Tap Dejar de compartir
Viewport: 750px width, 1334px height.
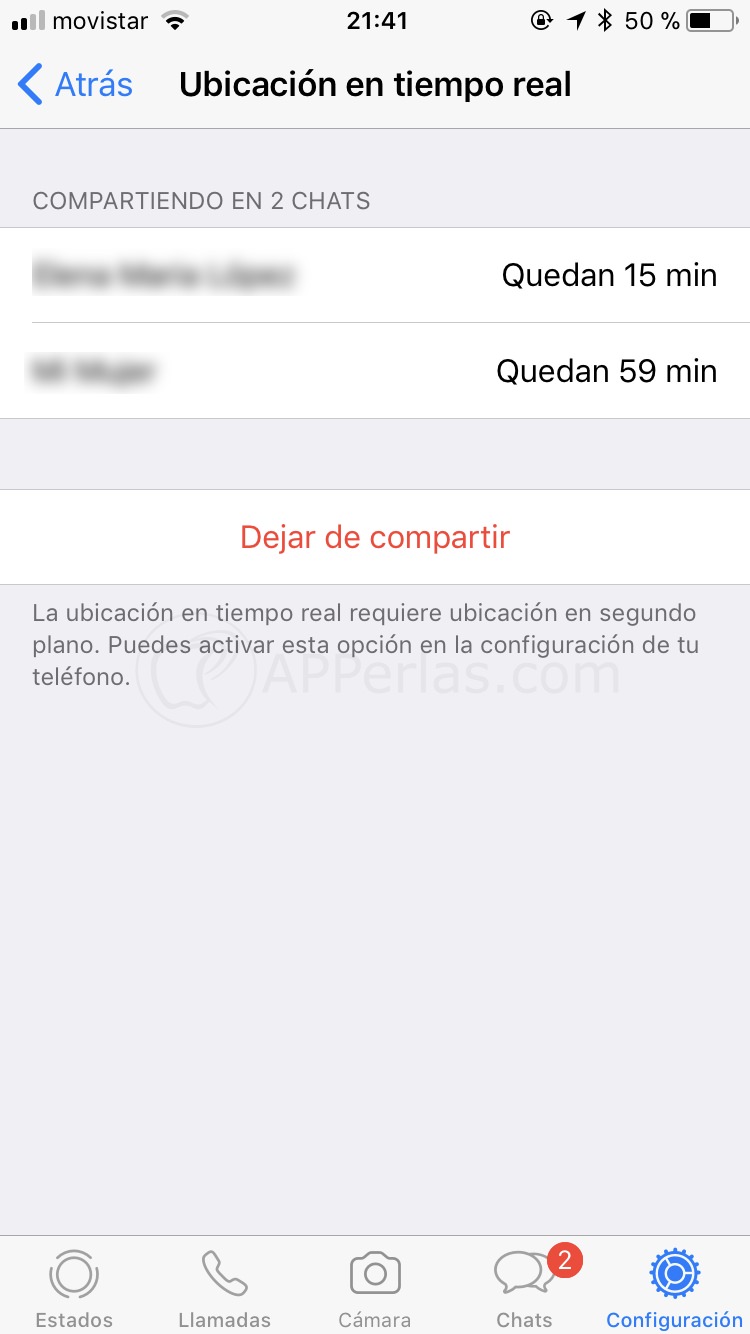coord(375,537)
